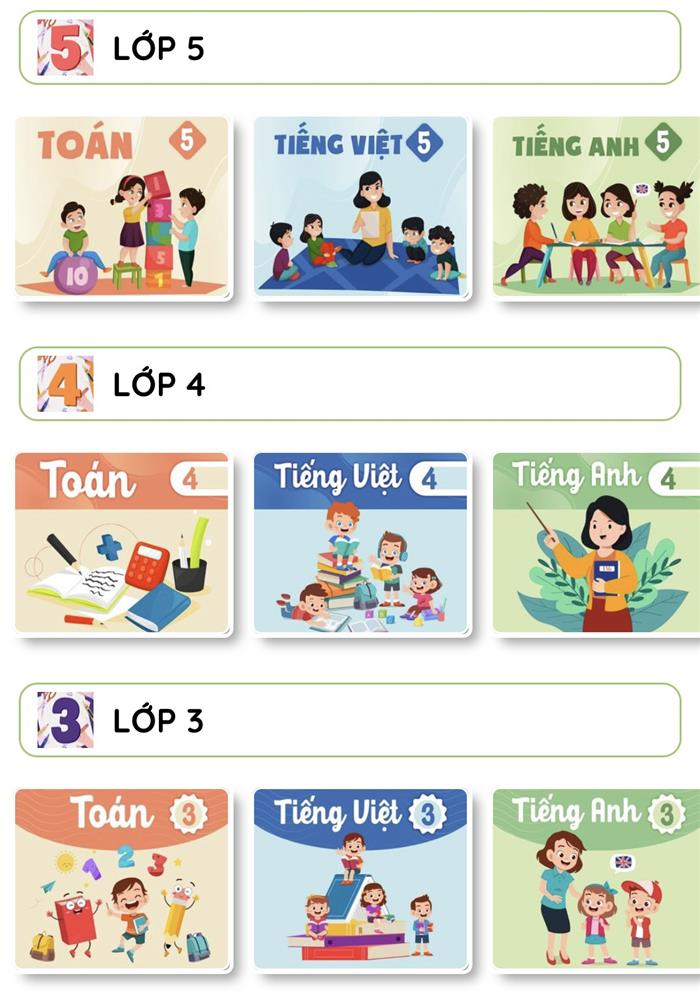Select the Toán 3 card

(x=122, y=879)
